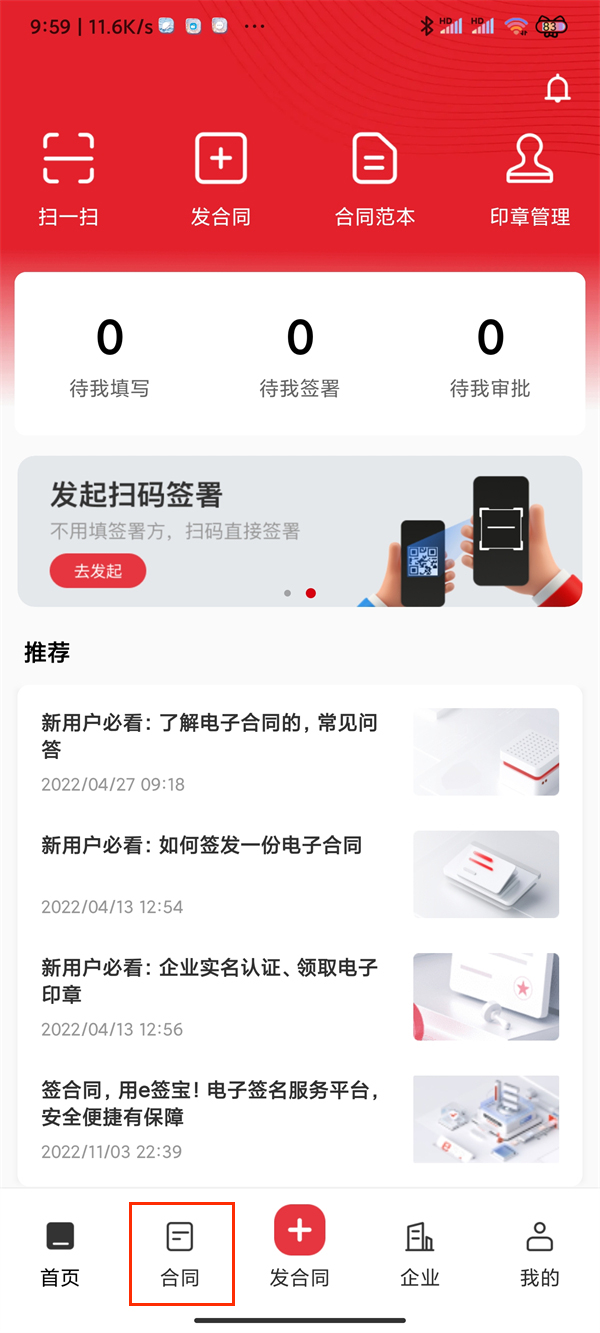Switch to the 我的 tab
Viewport: 600px width, 1333px height.
540,1255
